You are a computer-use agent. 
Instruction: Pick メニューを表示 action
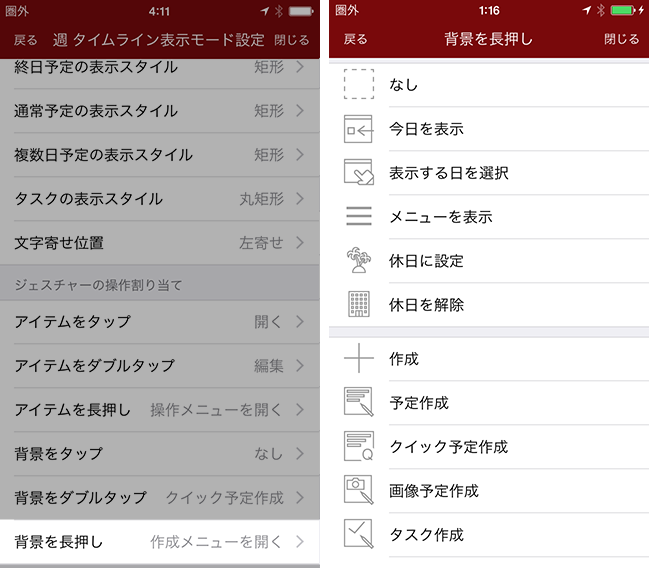tap(488, 217)
